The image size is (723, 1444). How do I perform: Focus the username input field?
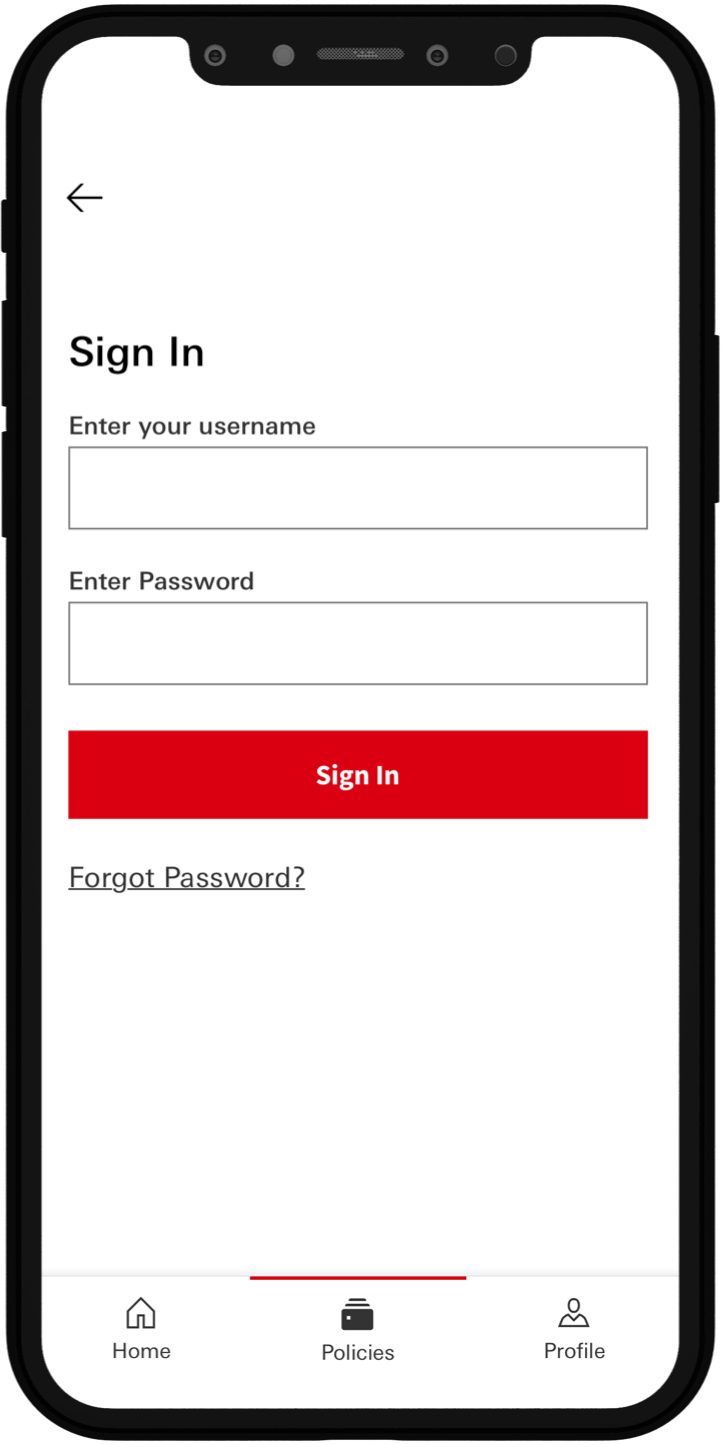[358, 488]
